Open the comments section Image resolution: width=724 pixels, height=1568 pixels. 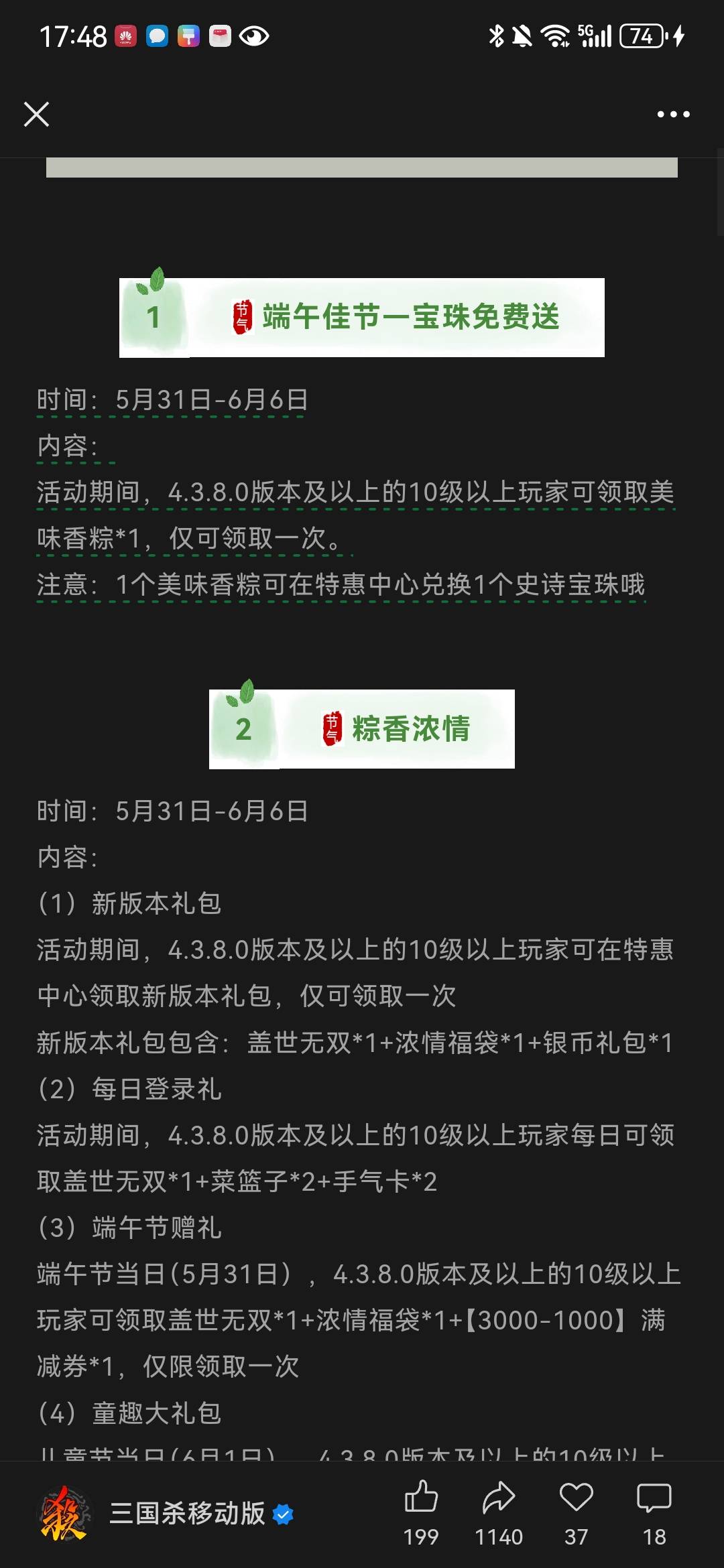(x=654, y=1498)
